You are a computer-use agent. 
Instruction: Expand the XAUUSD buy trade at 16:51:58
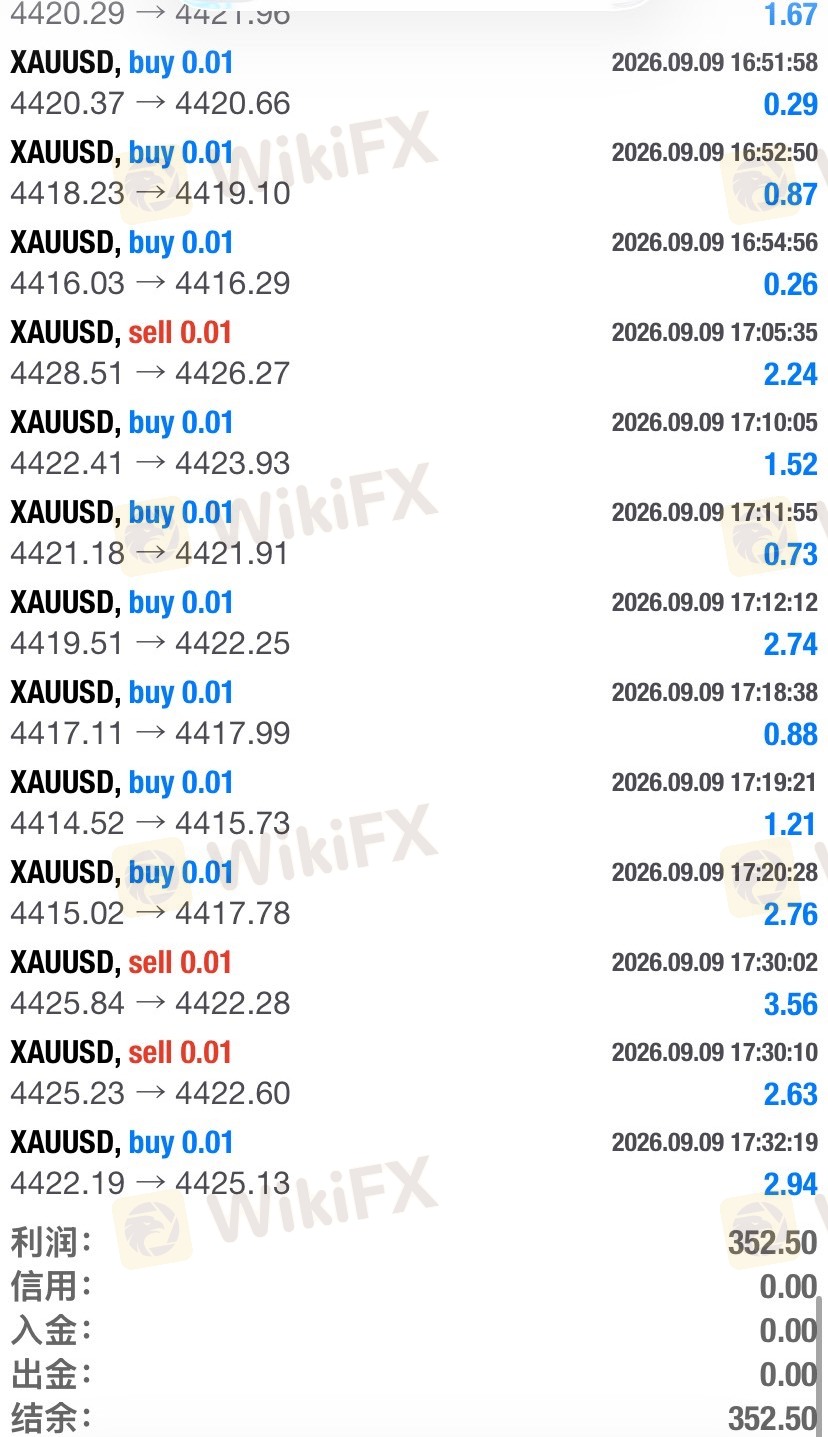pos(414,83)
